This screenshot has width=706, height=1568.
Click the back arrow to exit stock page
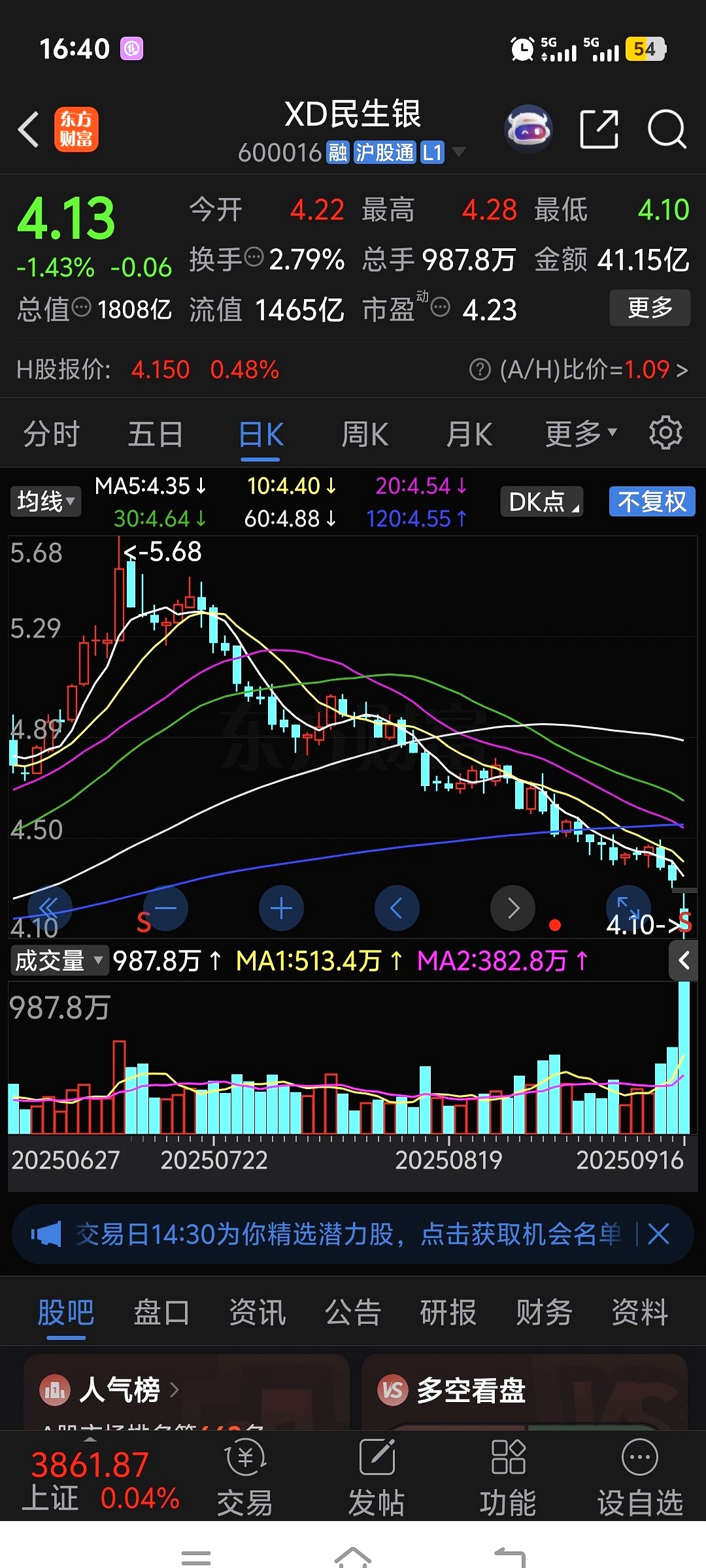point(28,130)
